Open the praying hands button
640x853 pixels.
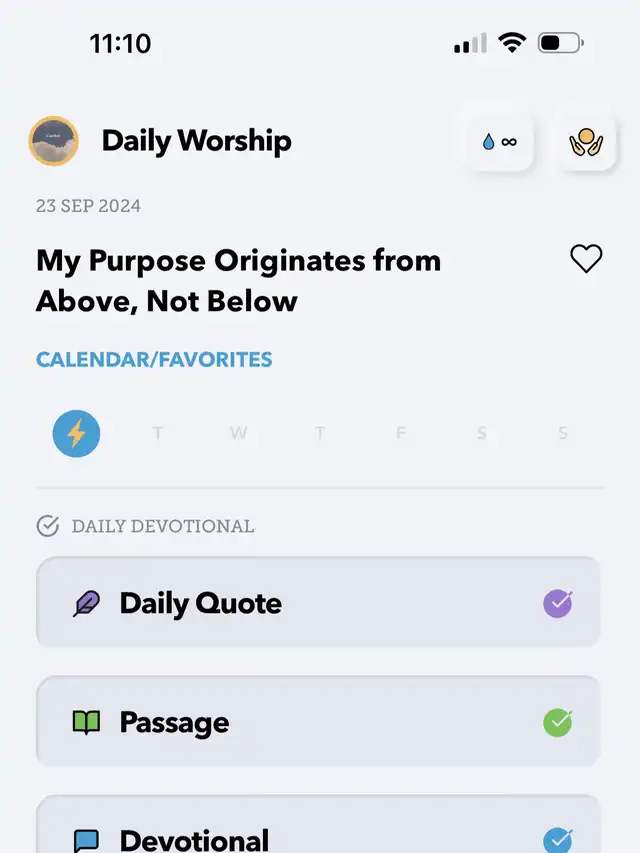(x=586, y=142)
